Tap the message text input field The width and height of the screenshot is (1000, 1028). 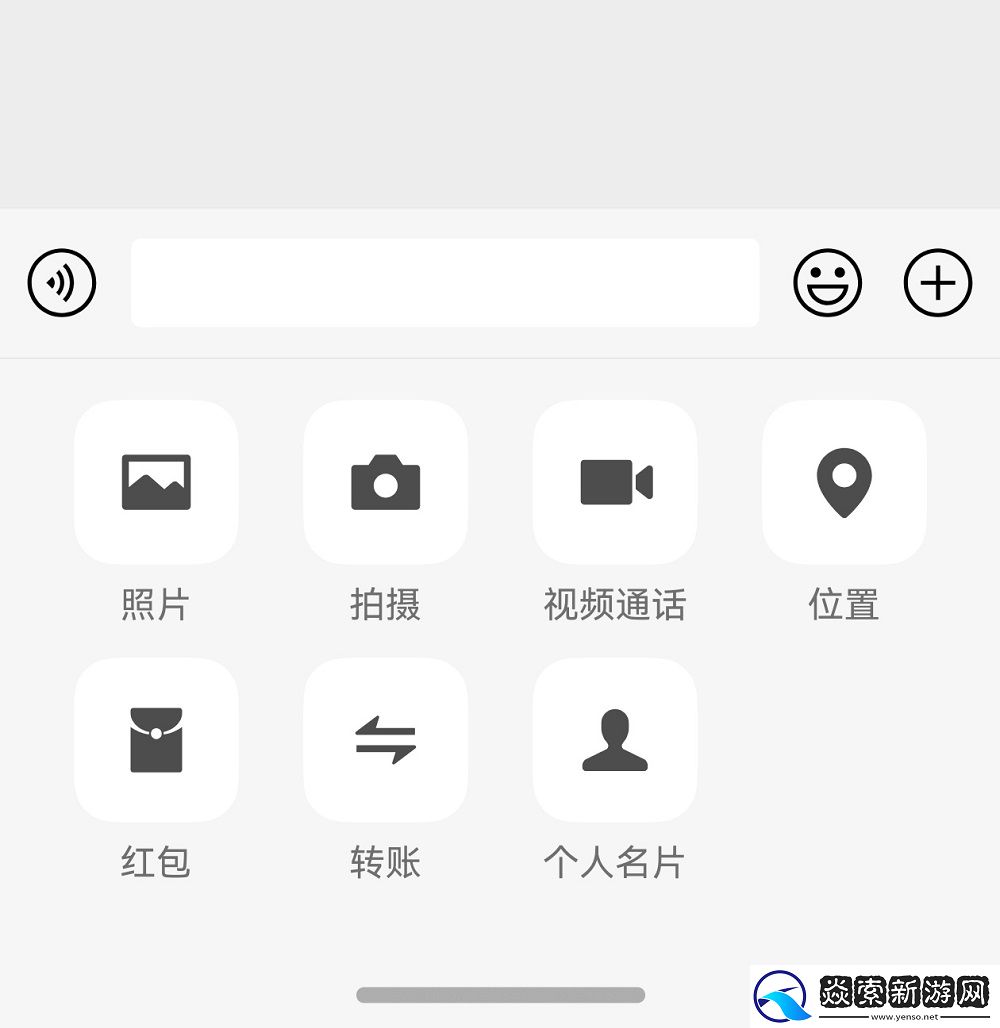tap(447, 283)
